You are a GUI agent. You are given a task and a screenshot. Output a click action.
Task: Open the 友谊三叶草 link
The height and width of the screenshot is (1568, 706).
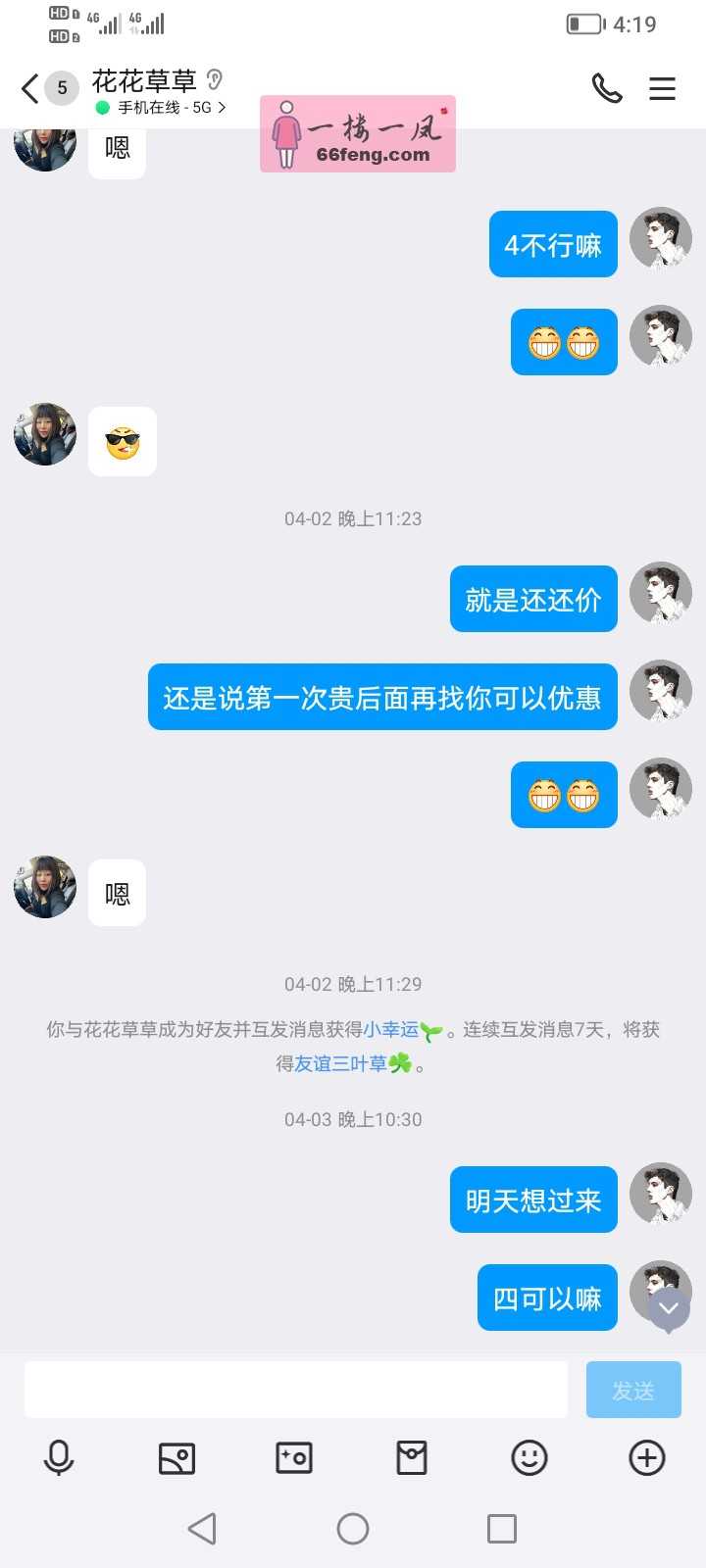(341, 1064)
